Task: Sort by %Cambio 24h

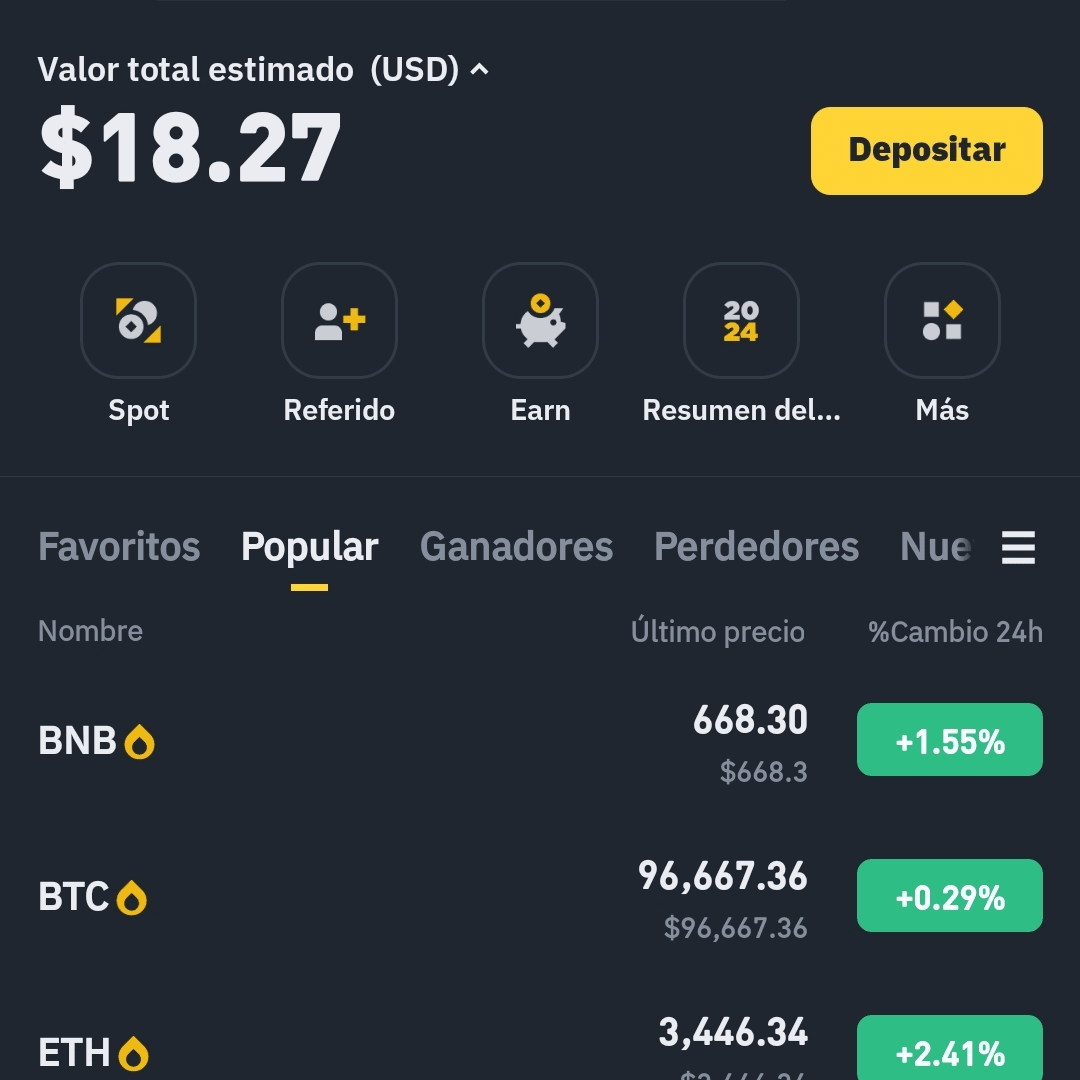Action: pos(955,631)
